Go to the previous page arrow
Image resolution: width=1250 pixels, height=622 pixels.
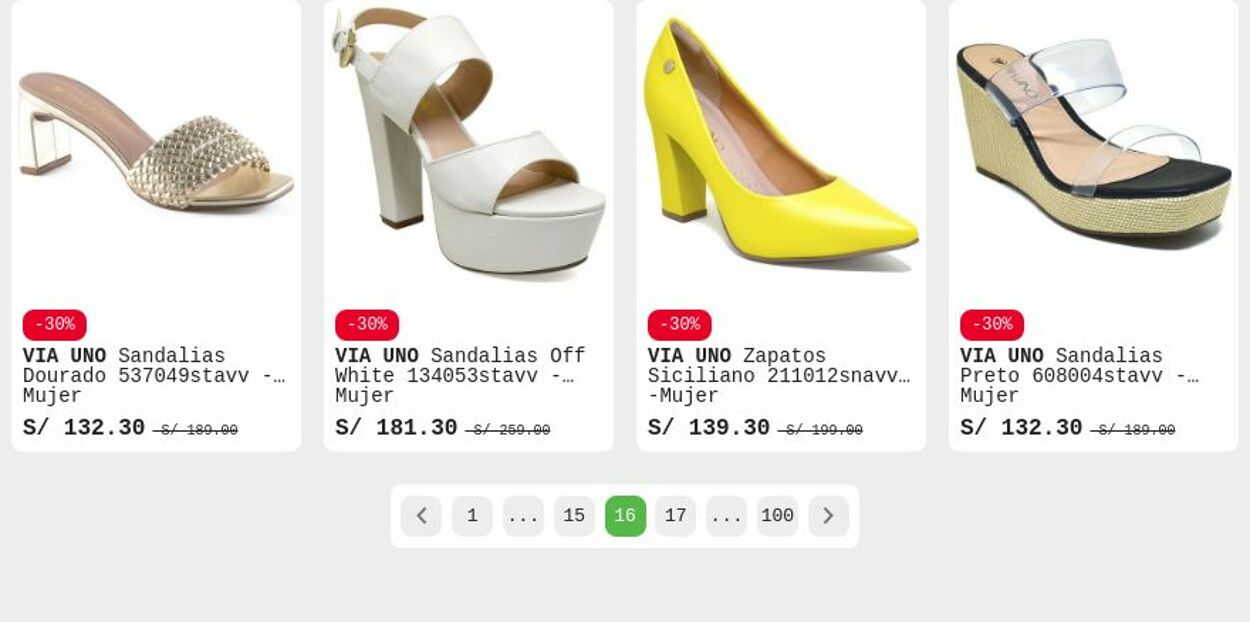click(x=421, y=516)
